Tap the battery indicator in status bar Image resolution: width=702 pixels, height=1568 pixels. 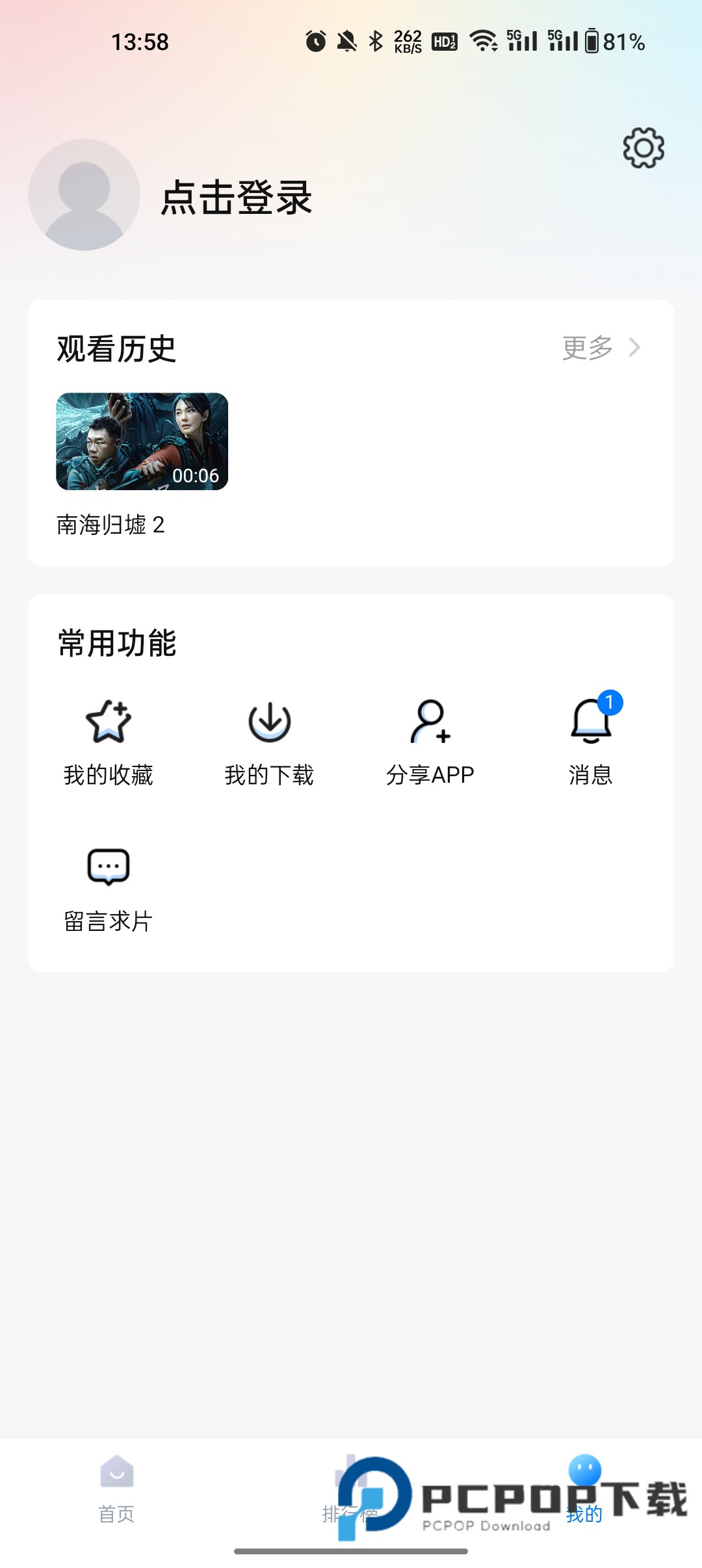click(x=594, y=42)
